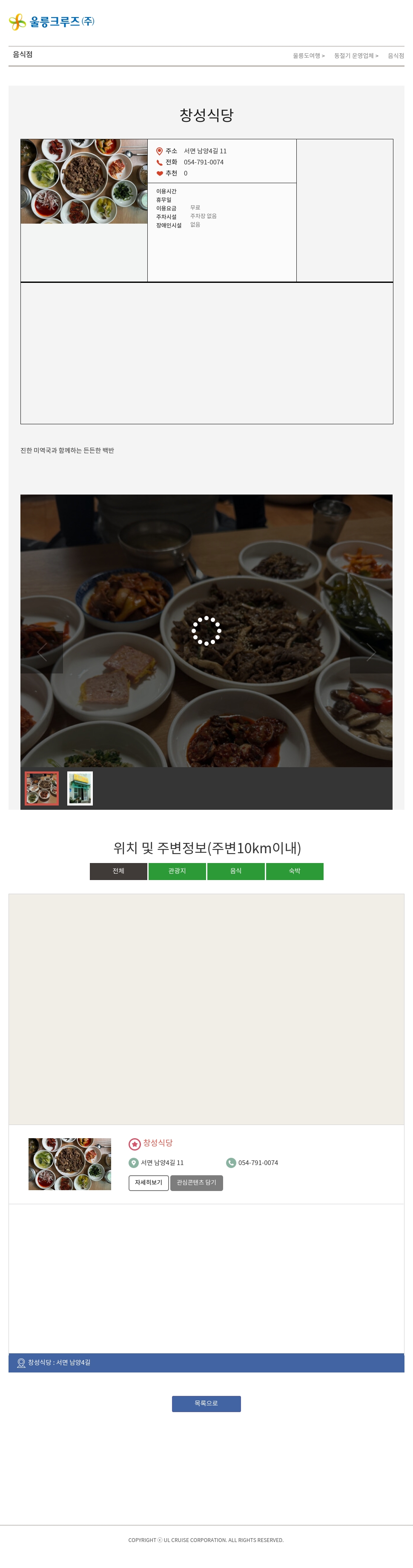
Task: Open the 울릉크루즈 home logo
Action: click(52, 22)
